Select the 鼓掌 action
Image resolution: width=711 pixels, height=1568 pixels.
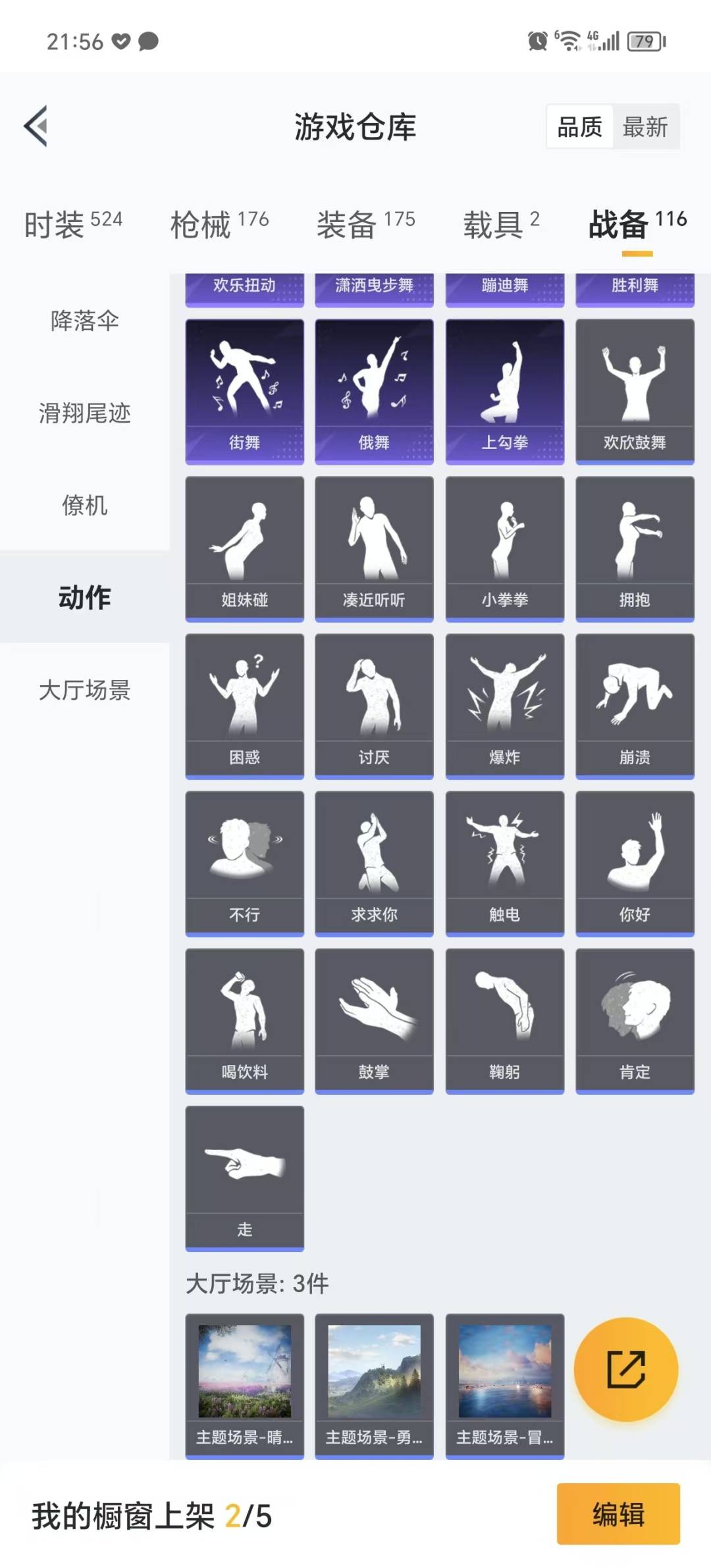click(x=374, y=1020)
